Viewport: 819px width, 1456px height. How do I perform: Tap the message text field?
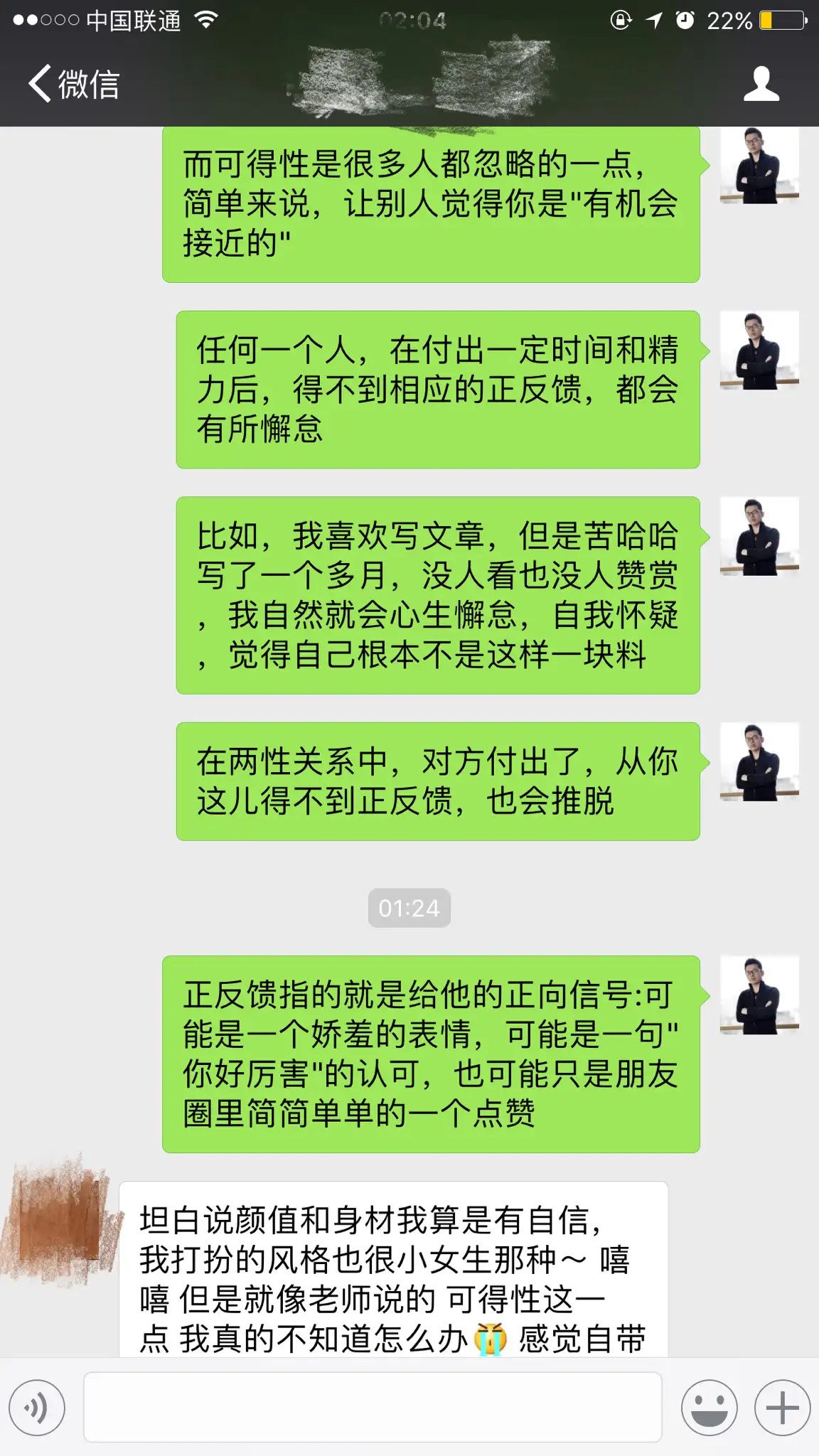pos(373,1407)
